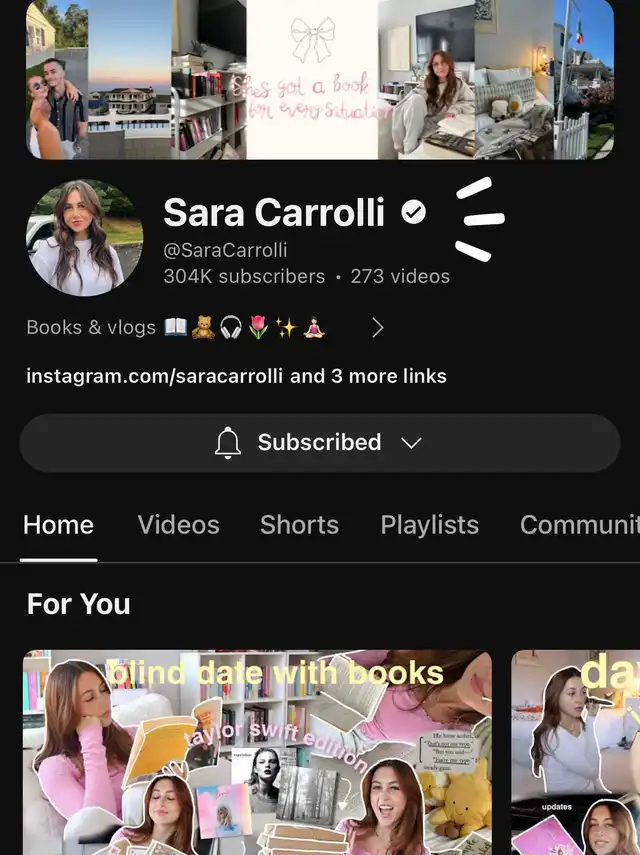Switch to the Shorts tab

click(299, 524)
